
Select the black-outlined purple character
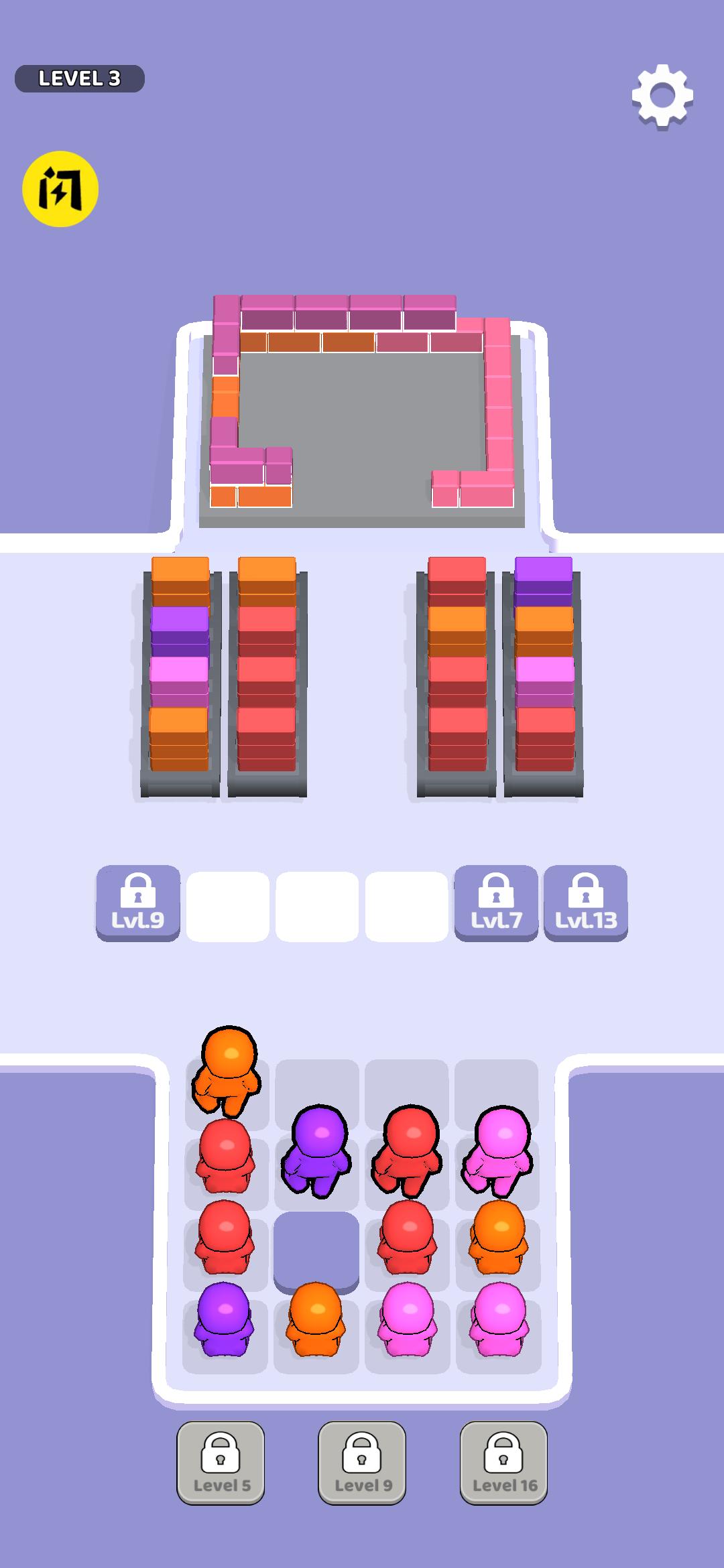317,1150
